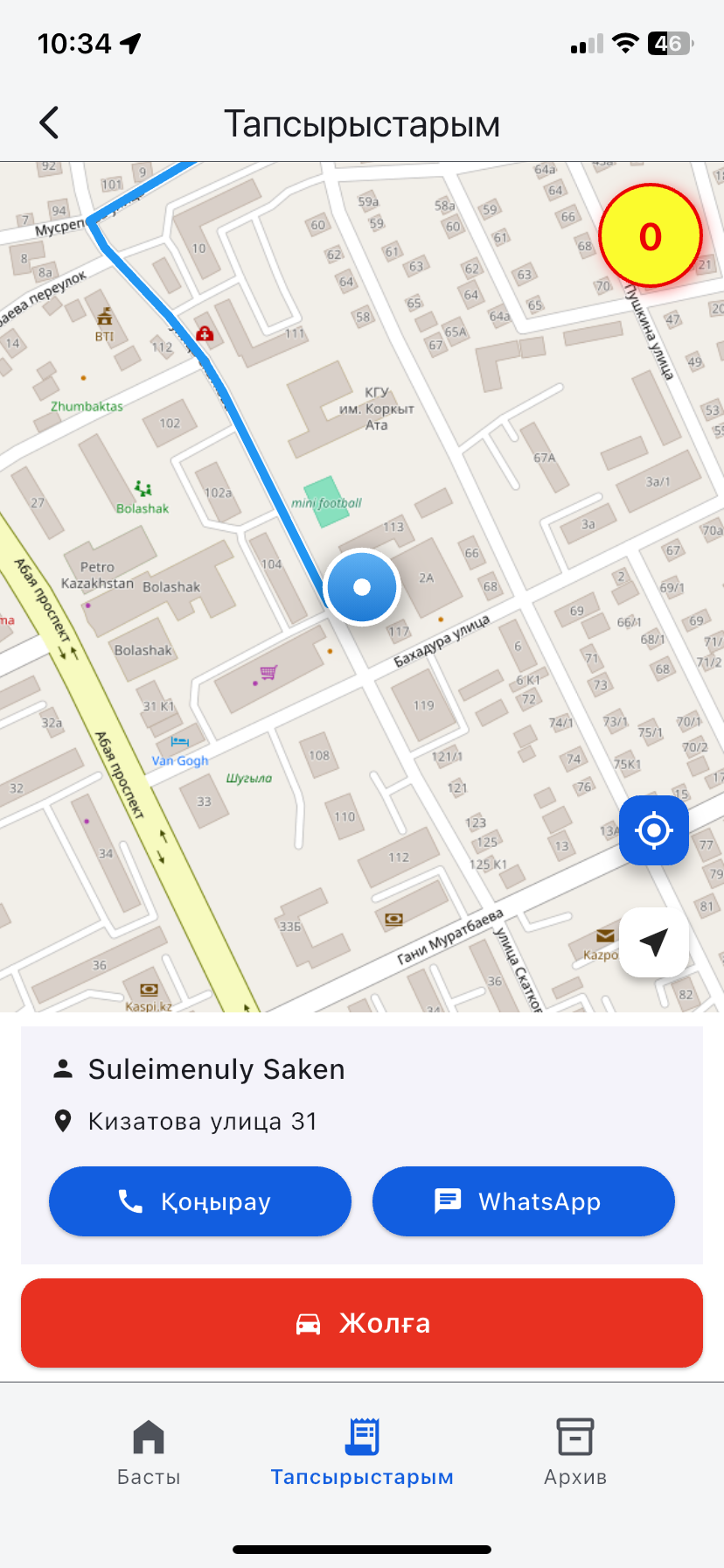Tap the yellow counter circle
The height and width of the screenshot is (1568, 724).
pyautogui.click(x=650, y=236)
